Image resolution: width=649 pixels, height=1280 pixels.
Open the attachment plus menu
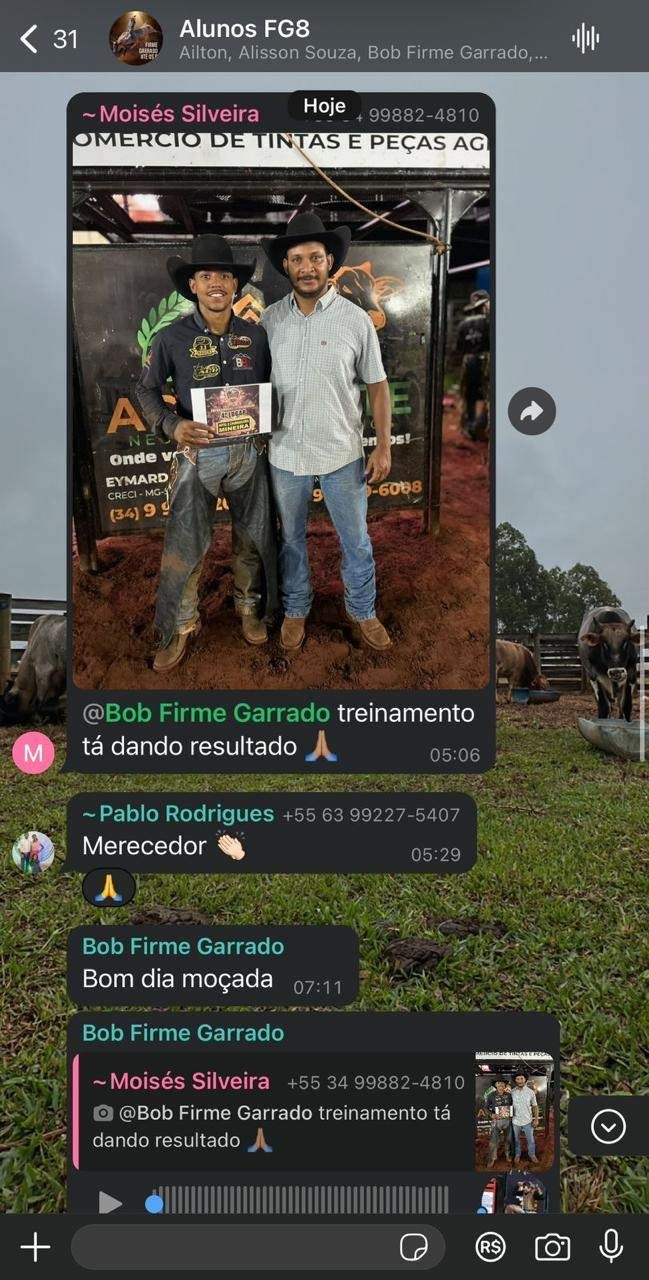(35, 1247)
